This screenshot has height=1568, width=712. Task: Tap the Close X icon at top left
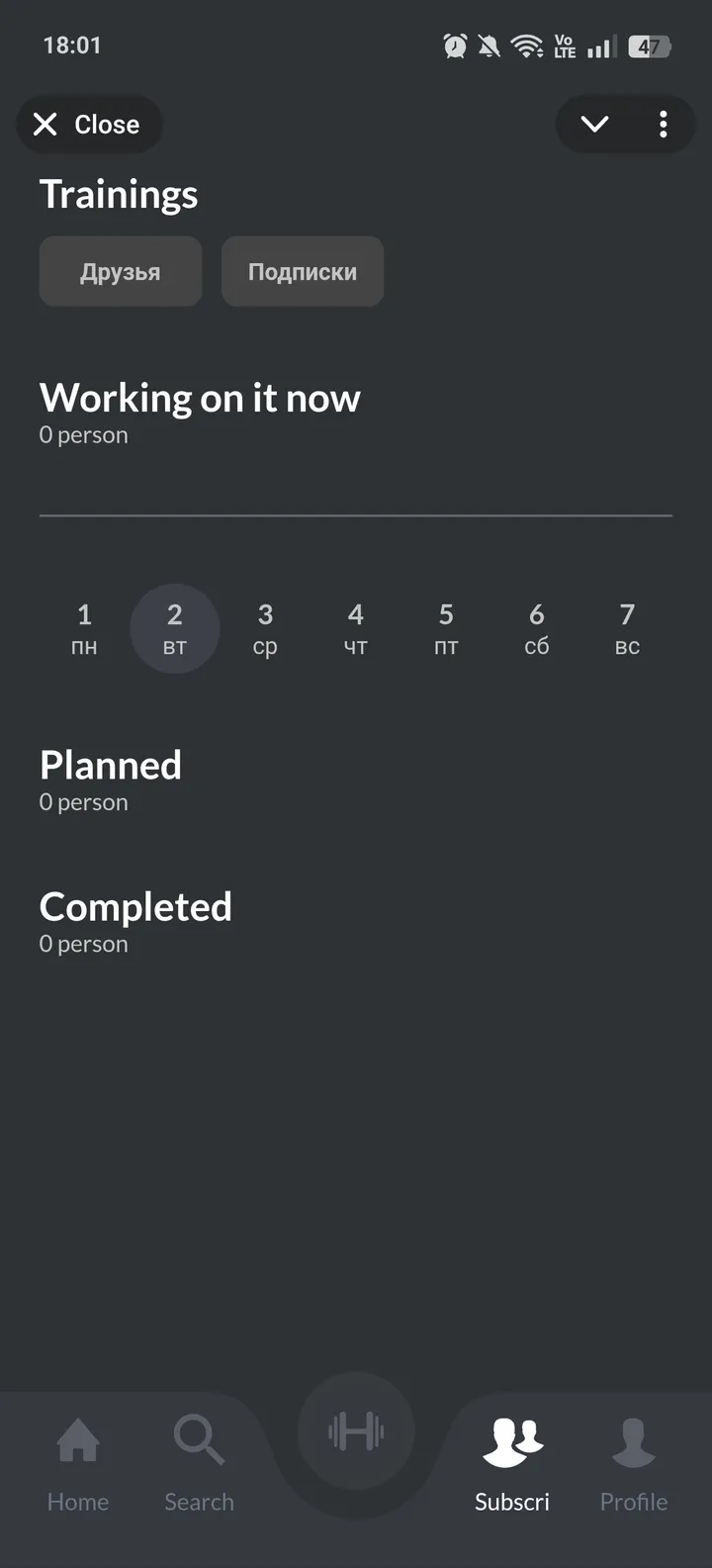tap(44, 124)
